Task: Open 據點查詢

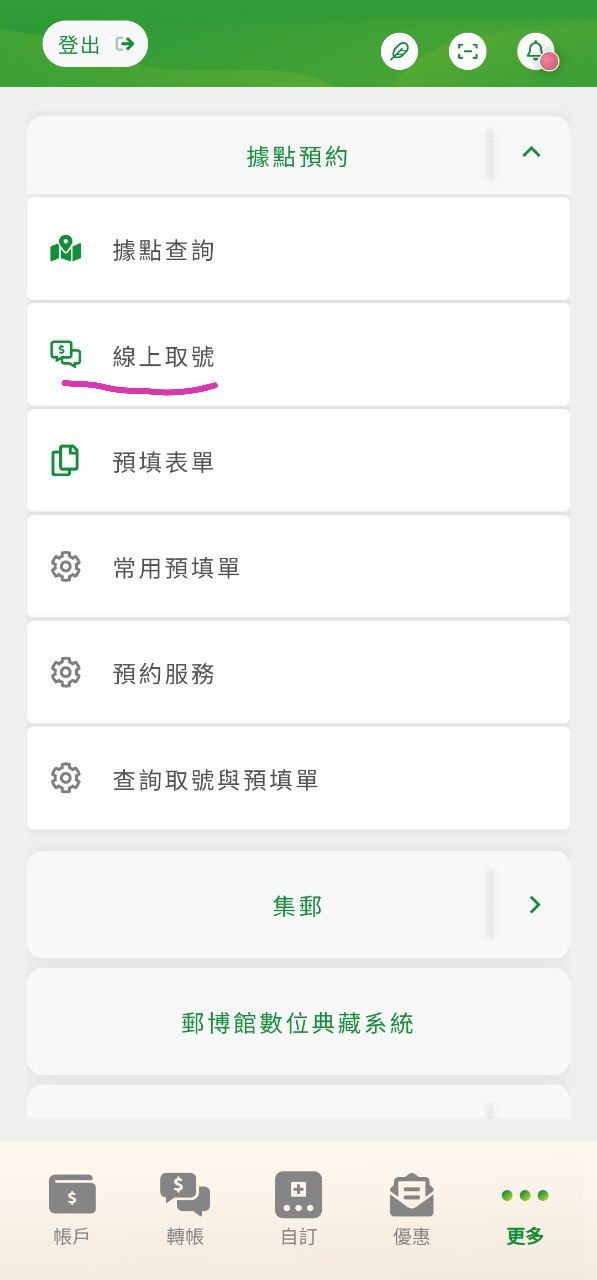Action: pos(298,249)
